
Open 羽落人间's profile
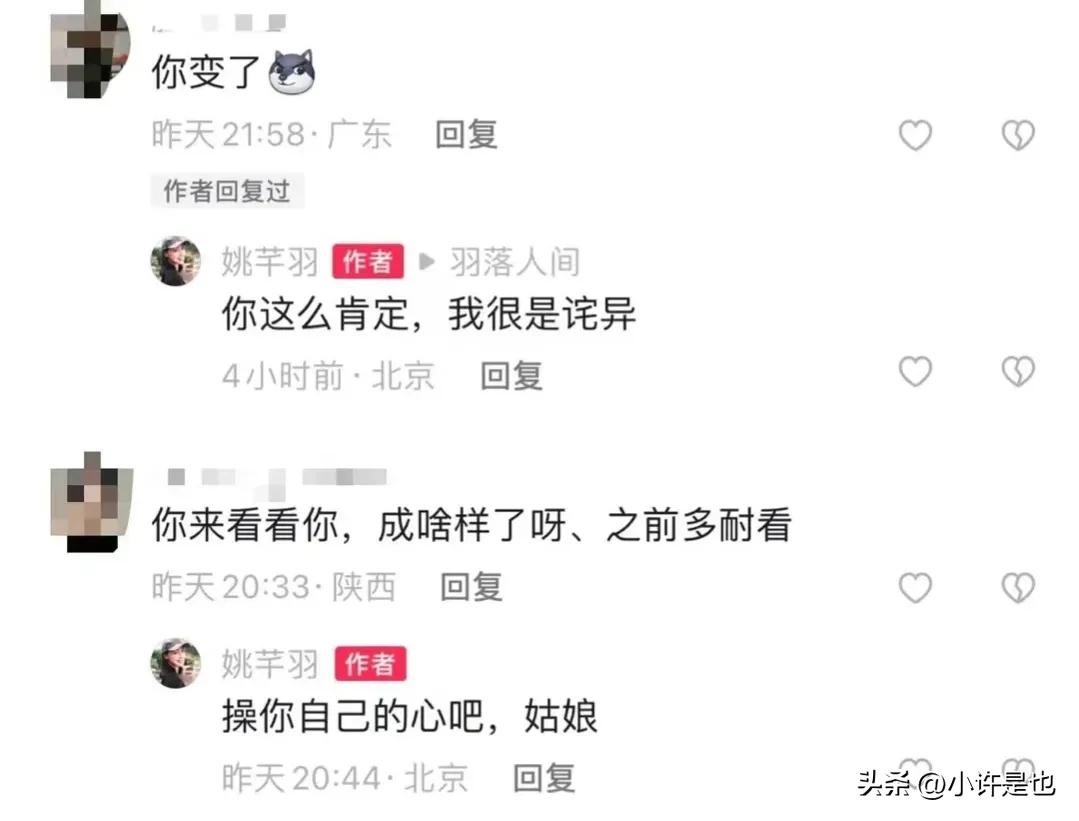pyautogui.click(x=514, y=262)
